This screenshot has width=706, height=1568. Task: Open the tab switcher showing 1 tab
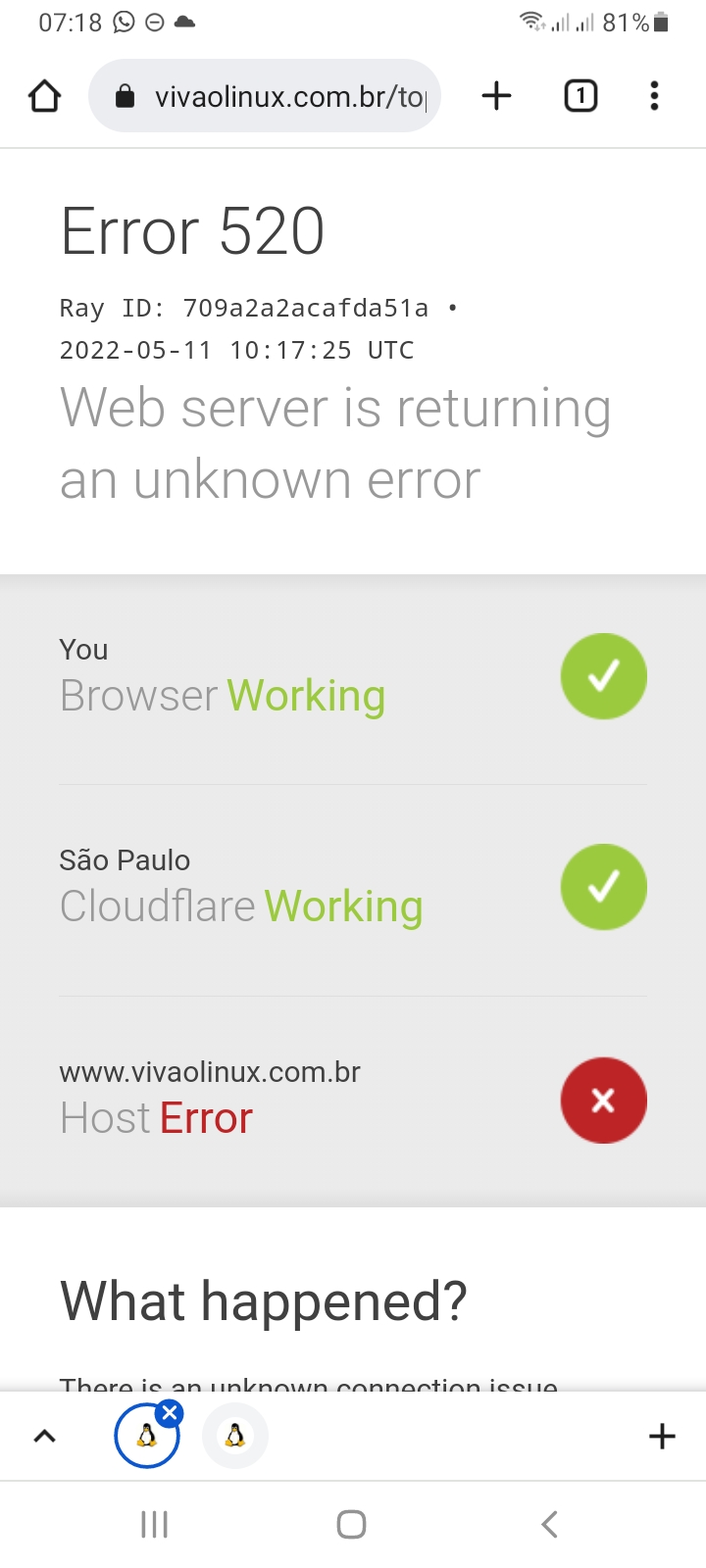click(580, 96)
